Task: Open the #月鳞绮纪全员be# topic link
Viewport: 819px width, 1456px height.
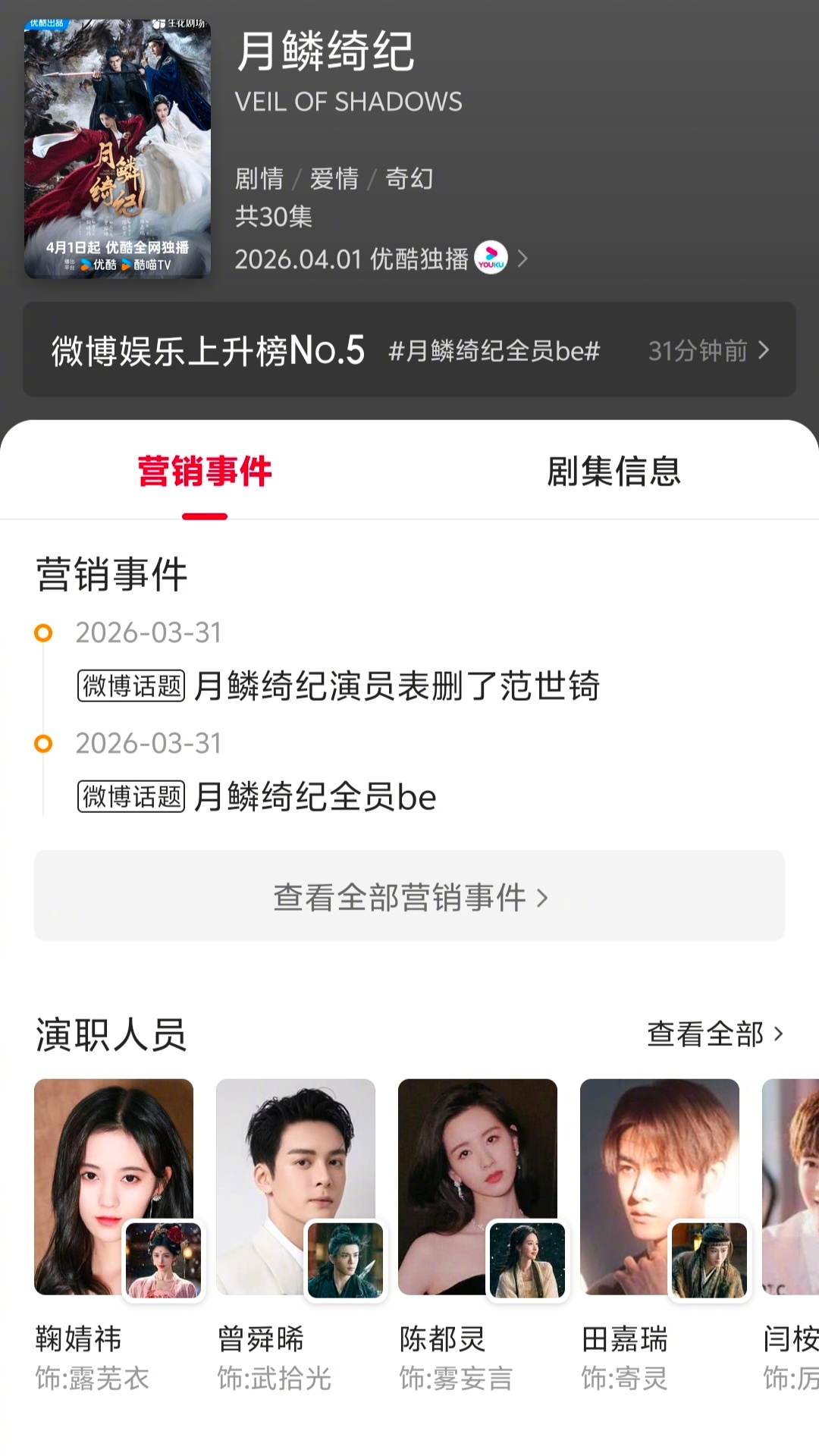Action: click(x=494, y=350)
